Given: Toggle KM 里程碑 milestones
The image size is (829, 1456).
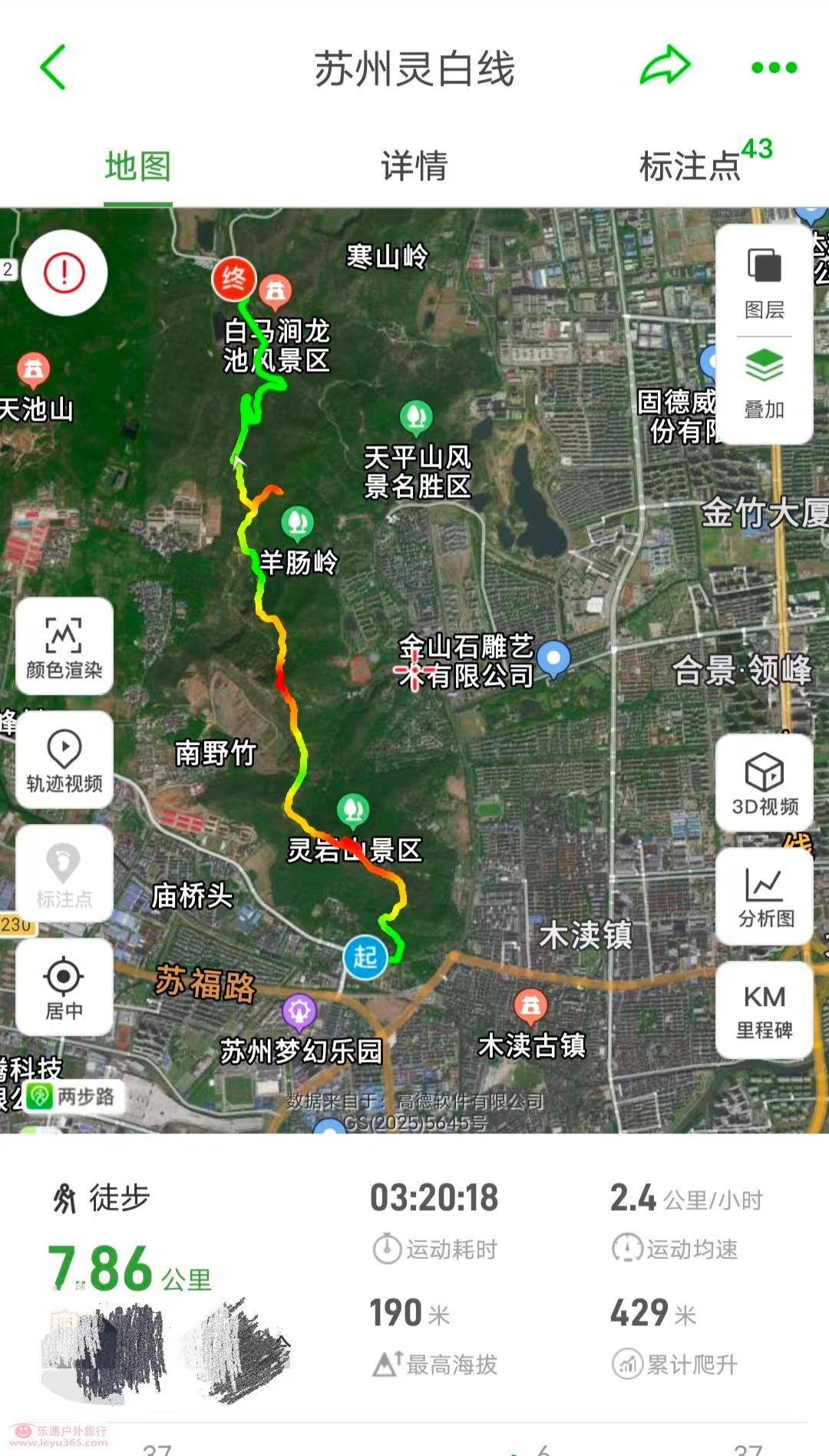Looking at the screenshot, I should point(765,1010).
